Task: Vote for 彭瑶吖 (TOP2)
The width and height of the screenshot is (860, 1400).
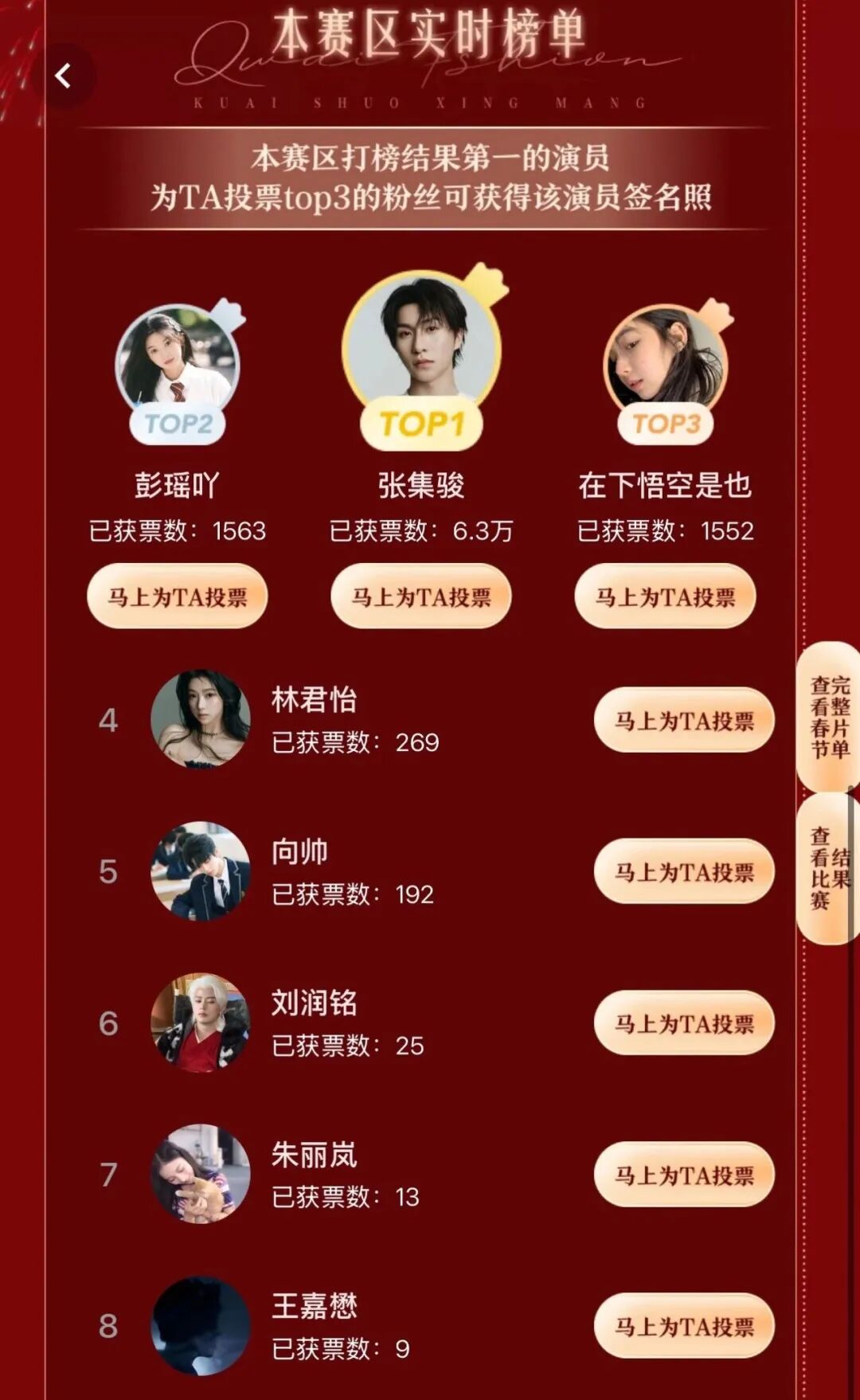Action: (x=177, y=596)
